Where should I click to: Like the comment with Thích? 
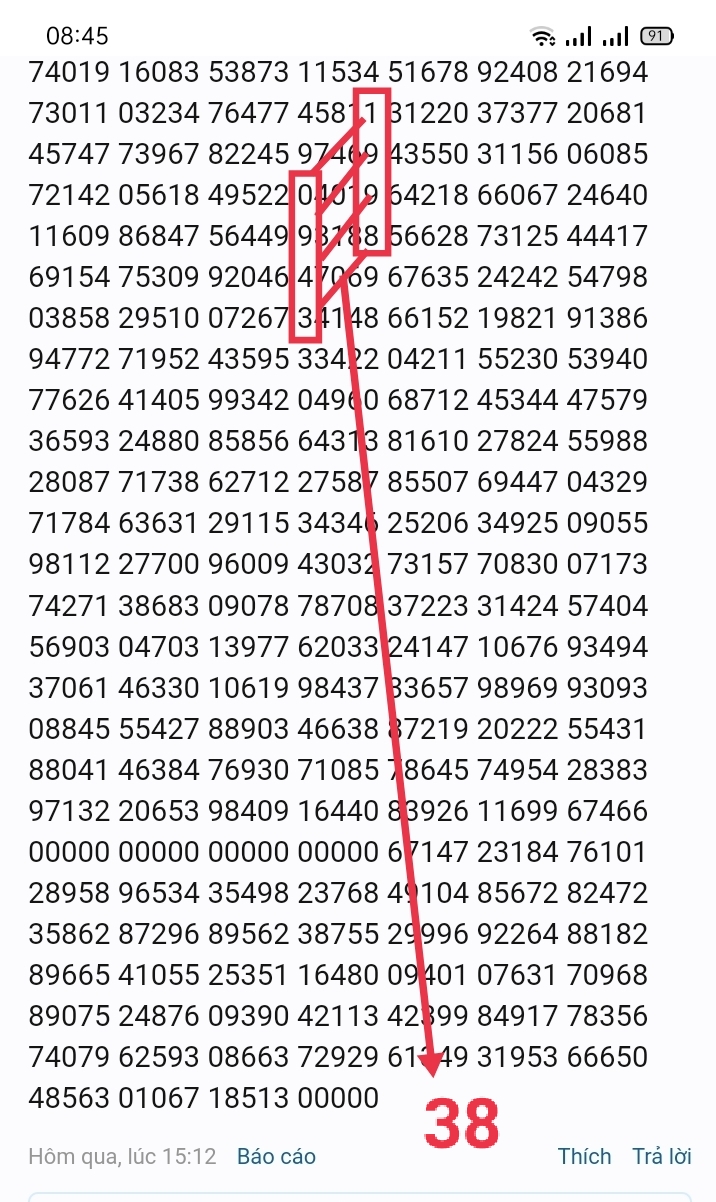[x=584, y=1157]
